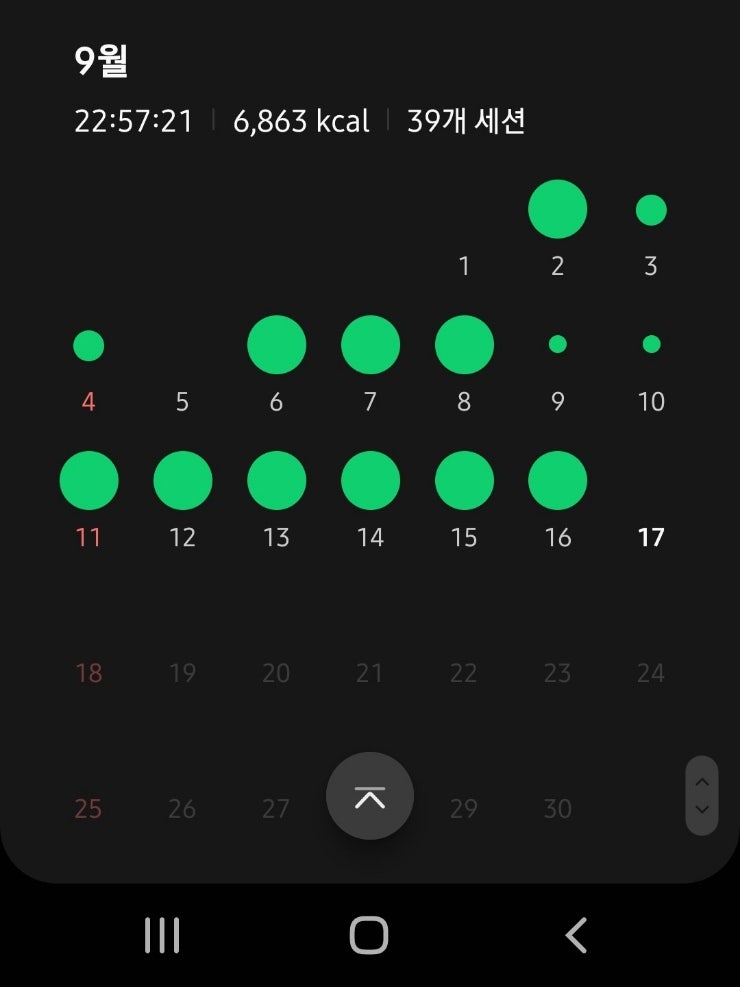Open the recent apps view
The image size is (740, 987).
[162, 936]
